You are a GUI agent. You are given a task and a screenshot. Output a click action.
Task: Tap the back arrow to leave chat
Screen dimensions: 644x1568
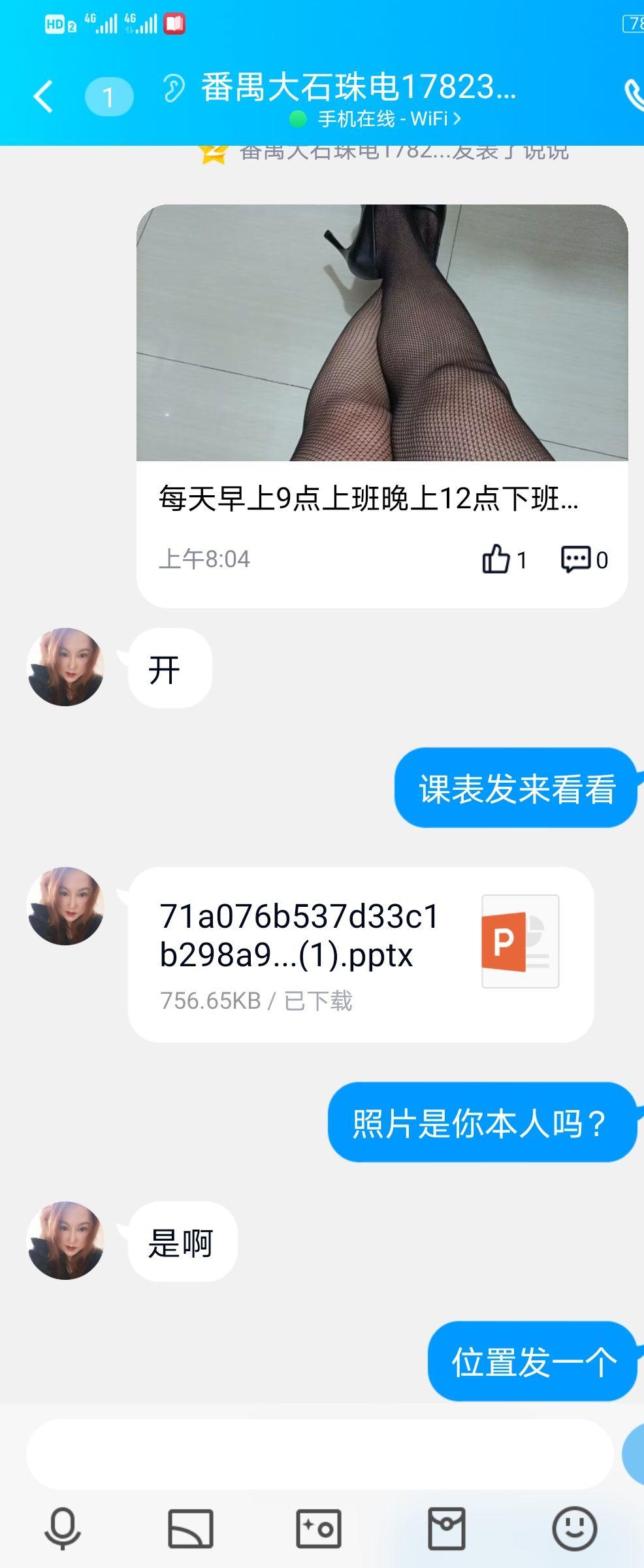[x=42, y=96]
